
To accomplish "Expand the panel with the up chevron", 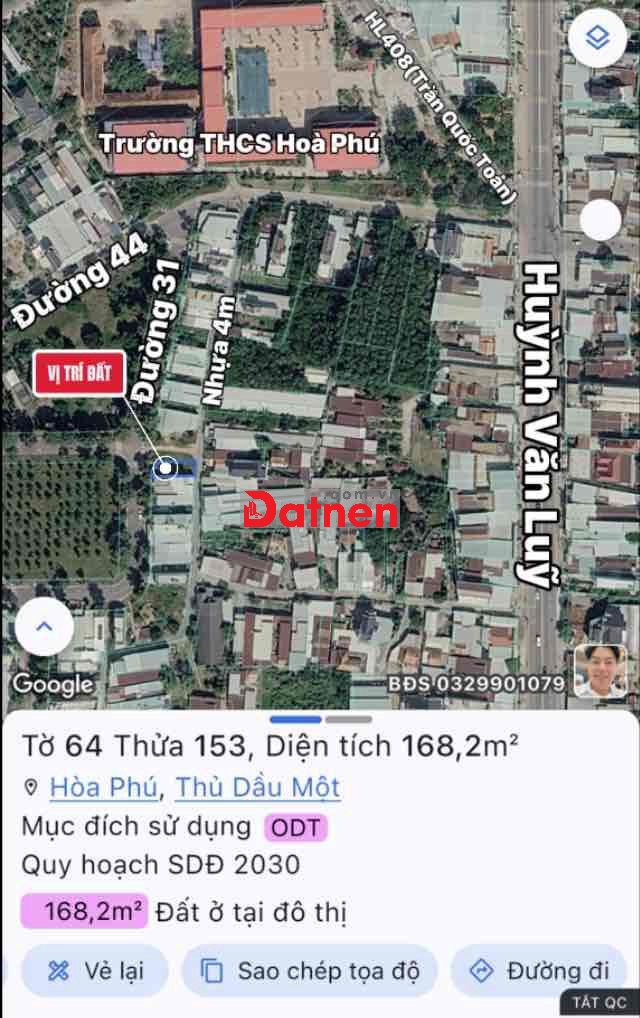I will pyautogui.click(x=44, y=628).
